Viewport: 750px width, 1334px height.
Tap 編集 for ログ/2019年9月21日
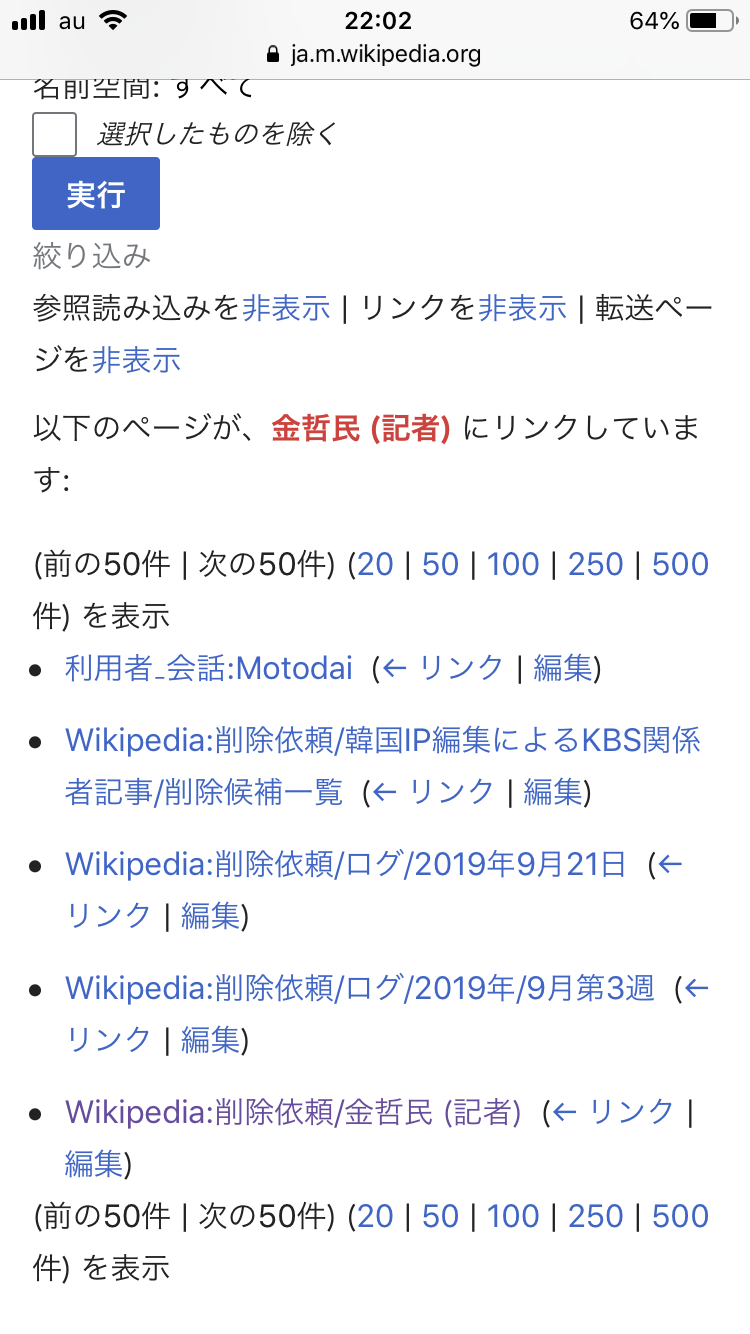pyautogui.click(x=211, y=916)
